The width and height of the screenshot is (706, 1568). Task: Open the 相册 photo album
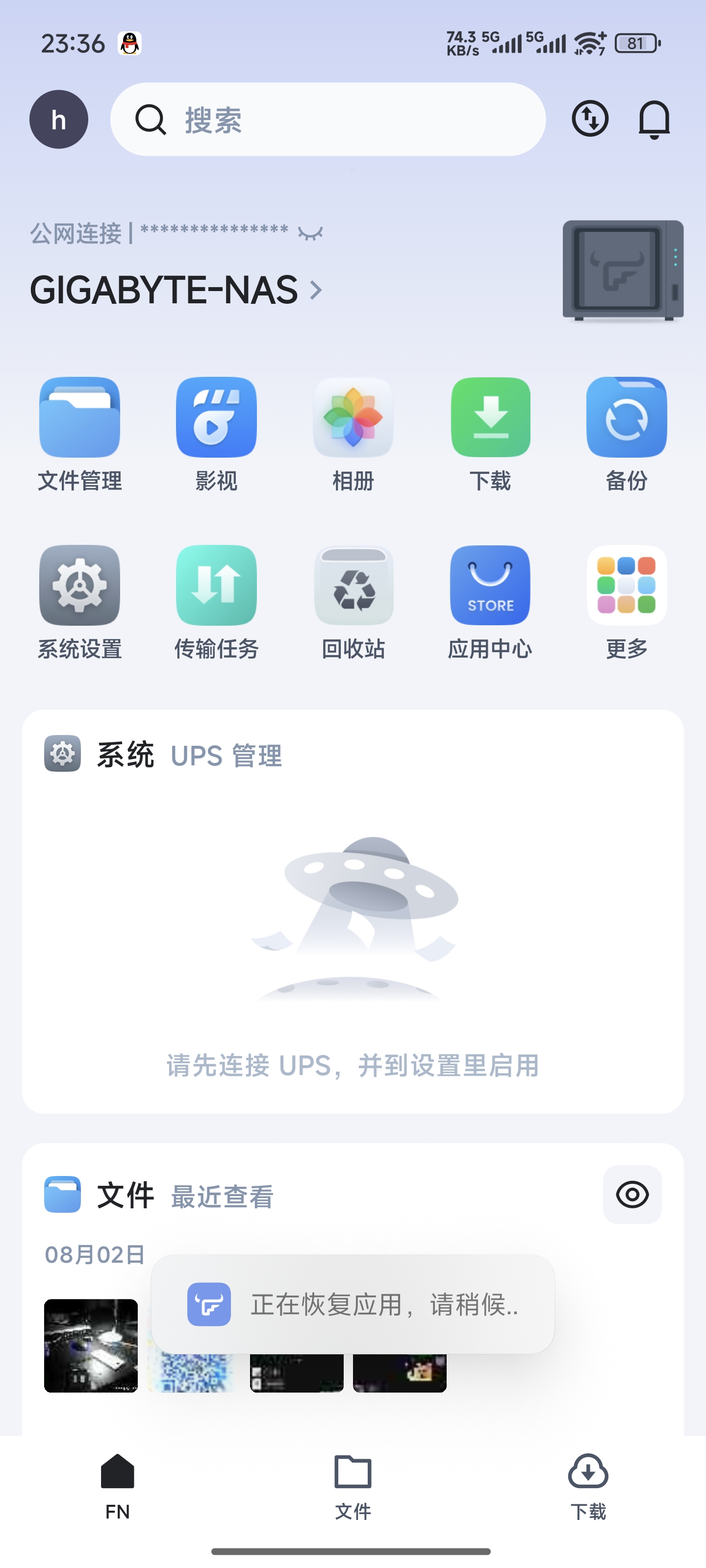353,433
